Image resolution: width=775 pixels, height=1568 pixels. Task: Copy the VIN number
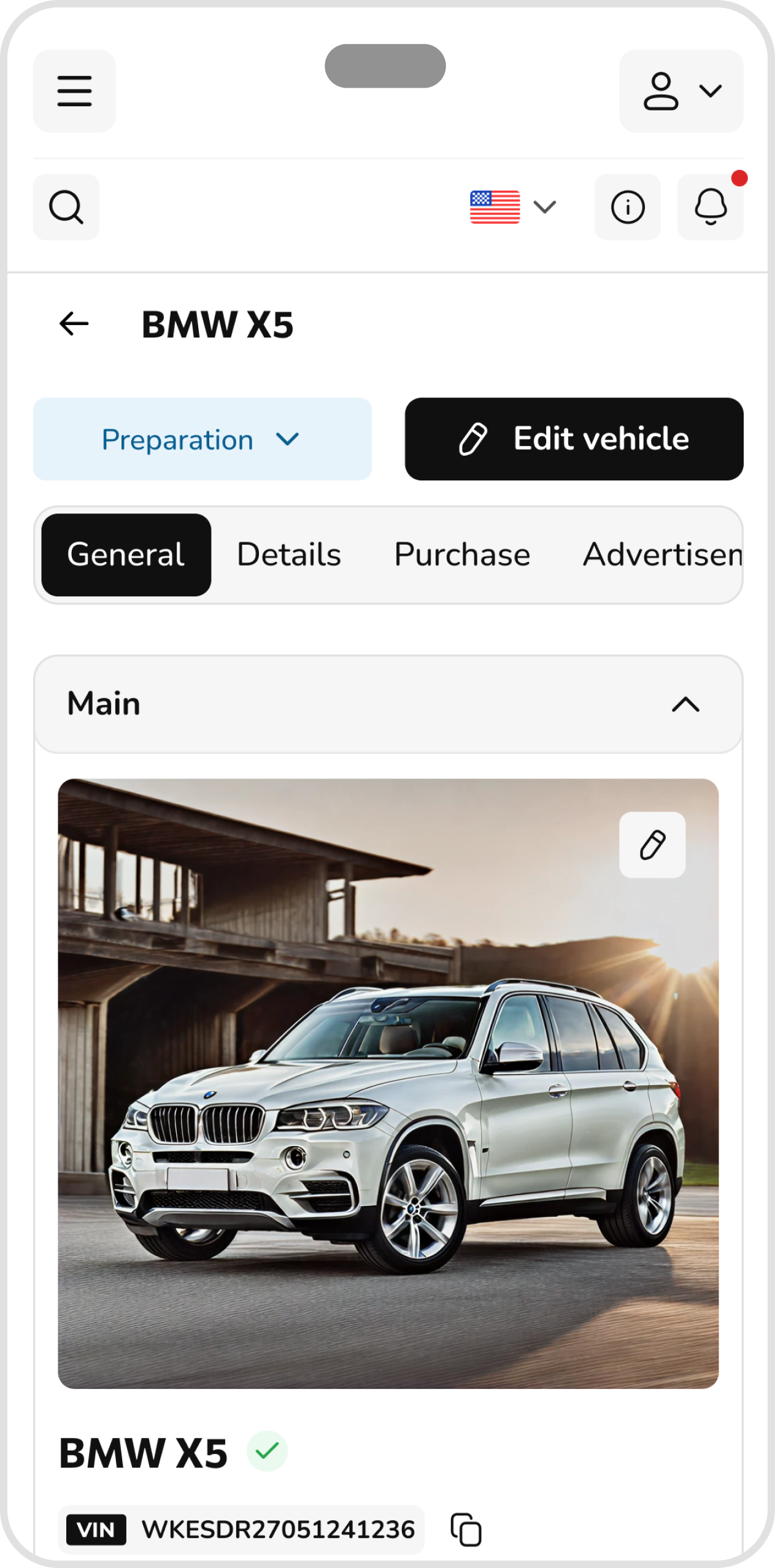[x=466, y=1529]
